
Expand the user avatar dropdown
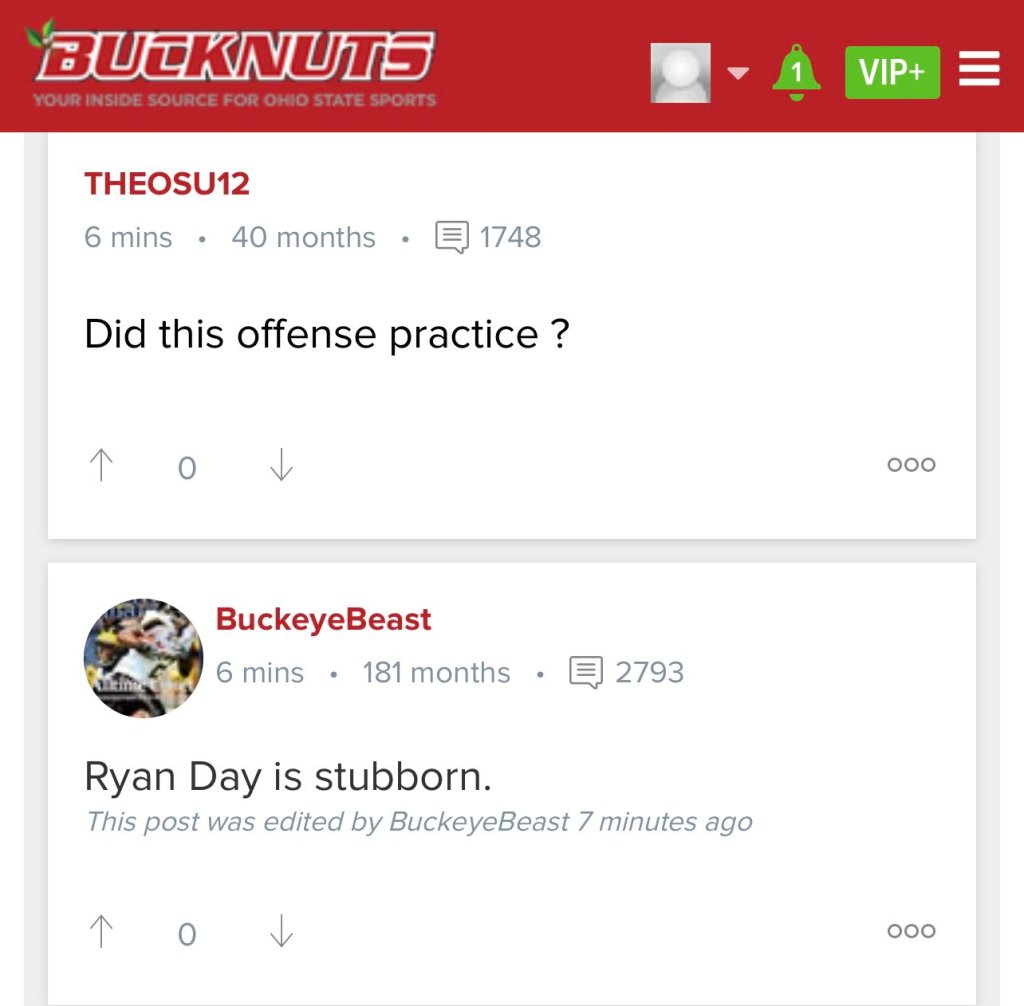click(x=737, y=73)
